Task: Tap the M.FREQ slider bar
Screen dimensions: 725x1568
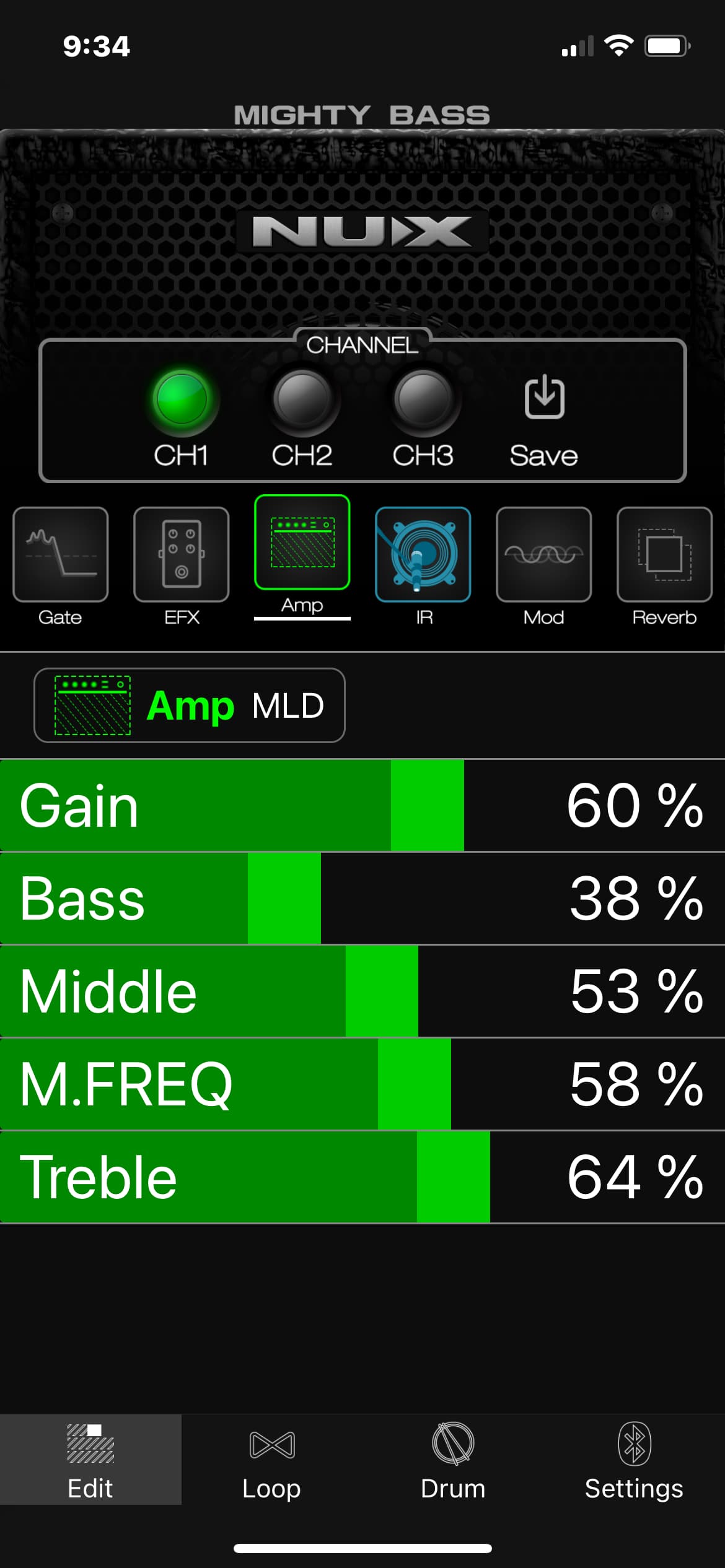Action: pyautogui.click(x=362, y=1084)
